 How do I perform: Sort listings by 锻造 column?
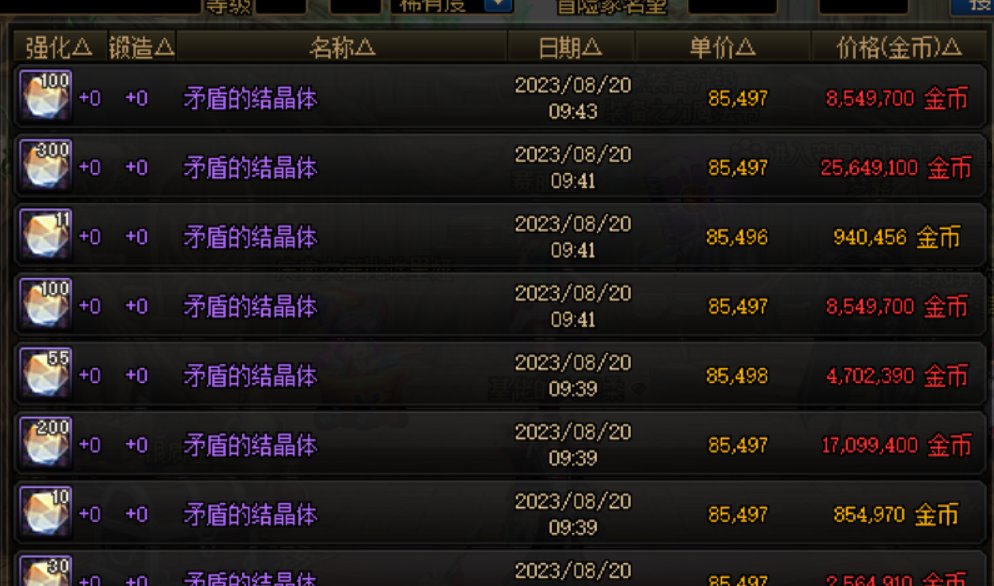pos(141,47)
